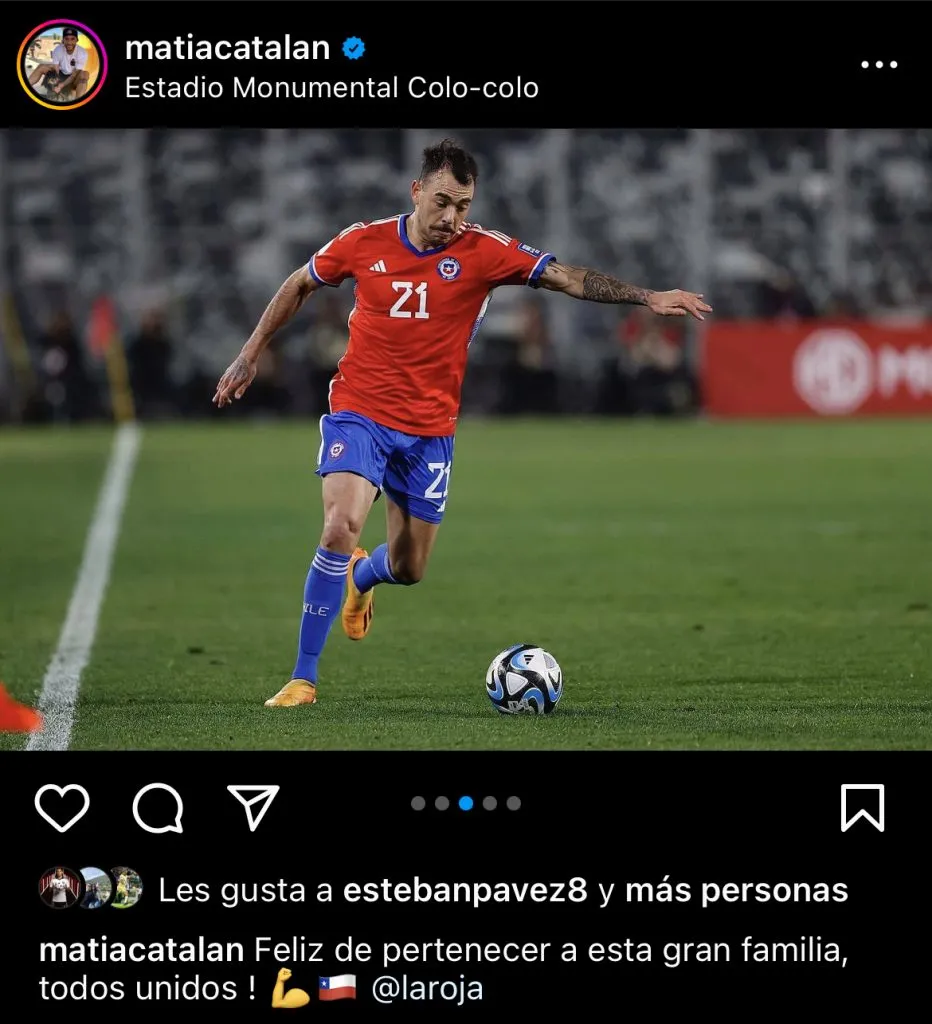Open the Estadio Monumental Colo-colo location page
Viewport: 932px width, 1024px height.
[332, 89]
